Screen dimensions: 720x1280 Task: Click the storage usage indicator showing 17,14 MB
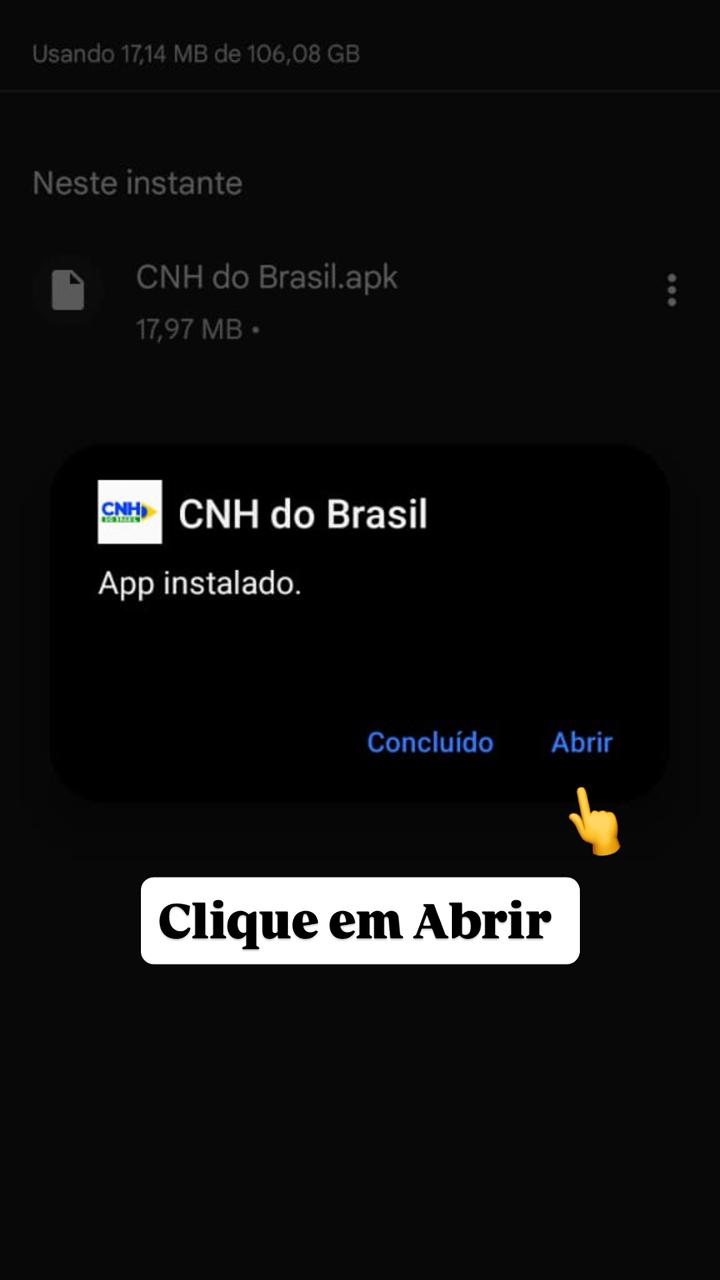pos(198,54)
